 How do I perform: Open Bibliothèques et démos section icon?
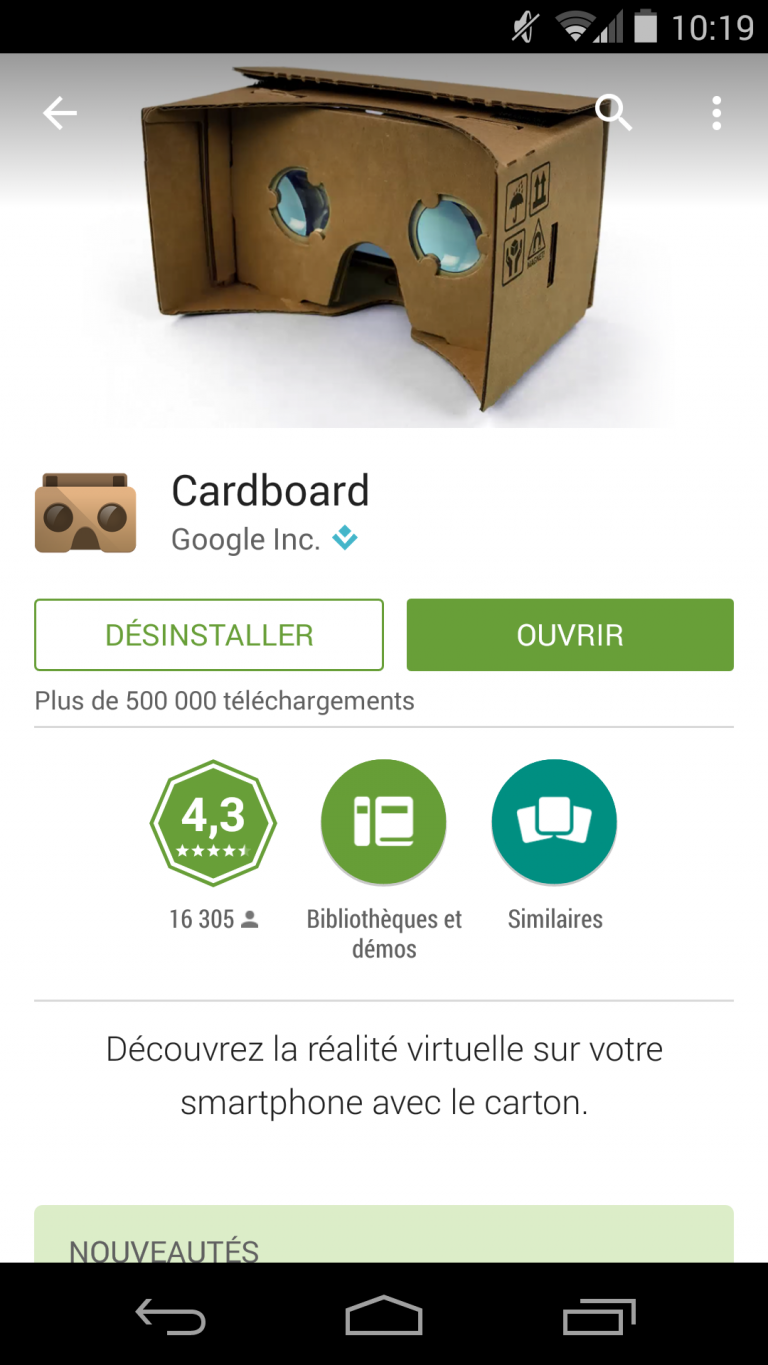[x=383, y=821]
